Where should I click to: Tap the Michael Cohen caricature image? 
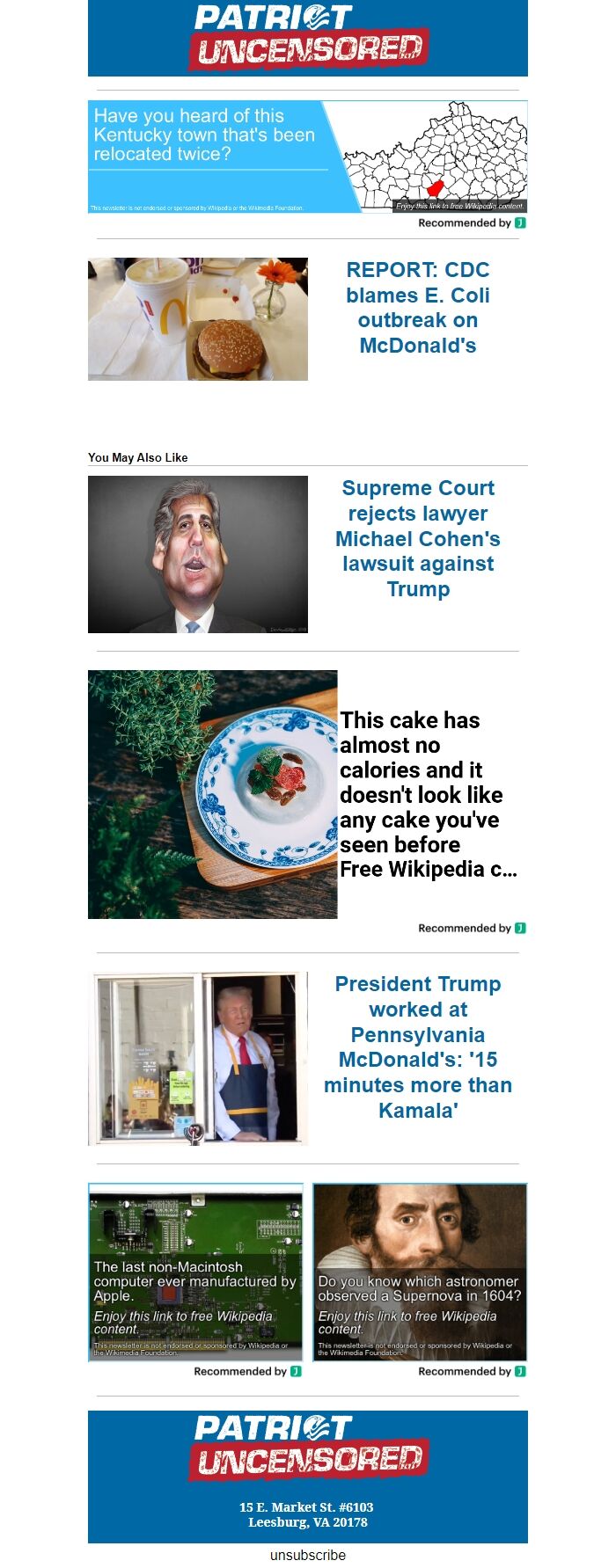click(x=198, y=554)
